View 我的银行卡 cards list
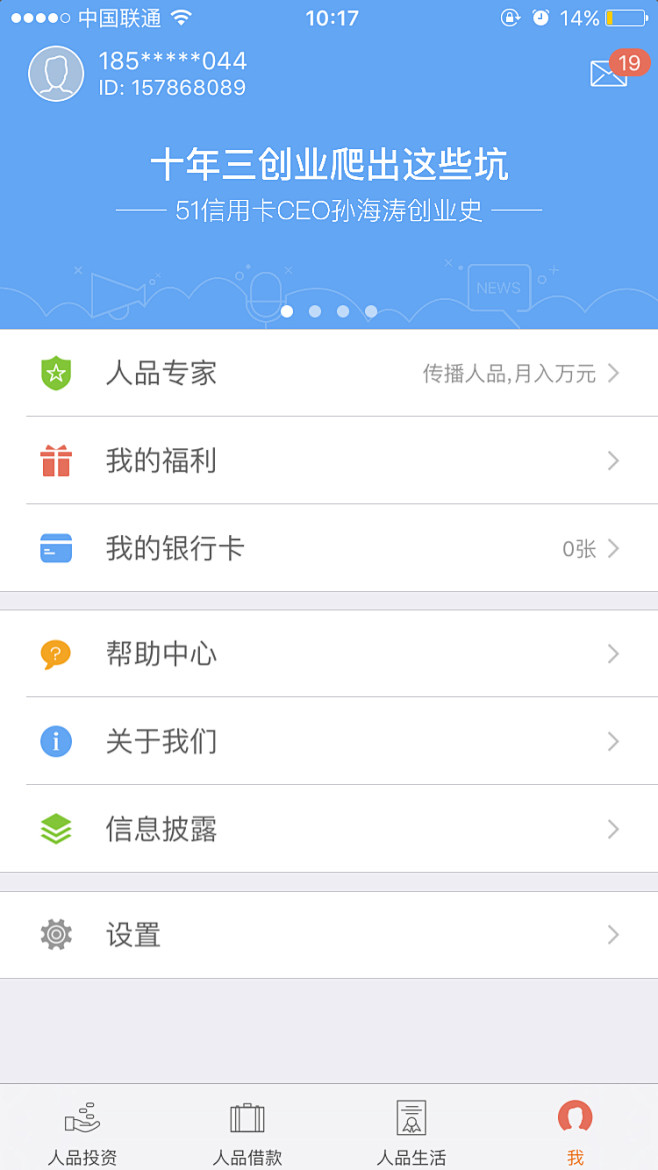The height and width of the screenshot is (1170, 658). click(x=329, y=548)
